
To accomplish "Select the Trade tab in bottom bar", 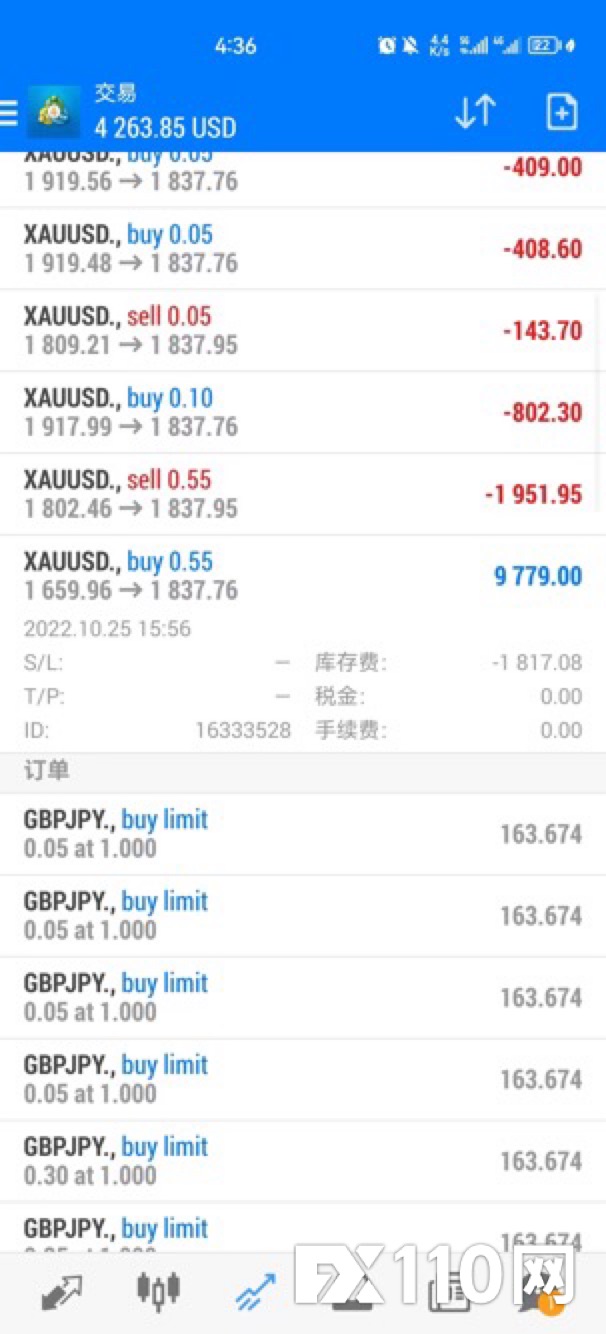I will pyautogui.click(x=255, y=1292).
